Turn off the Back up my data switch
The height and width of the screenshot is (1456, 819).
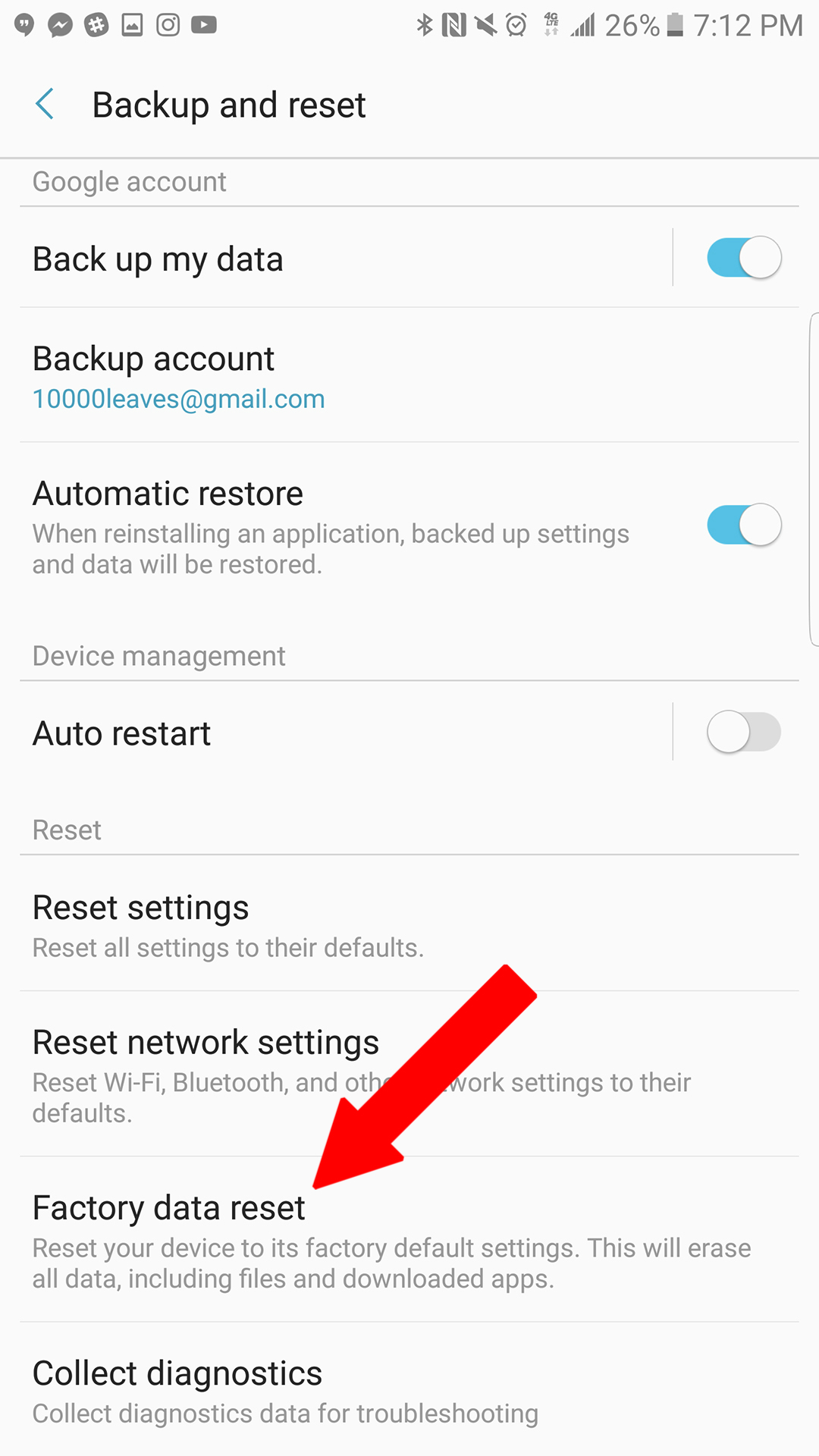744,258
